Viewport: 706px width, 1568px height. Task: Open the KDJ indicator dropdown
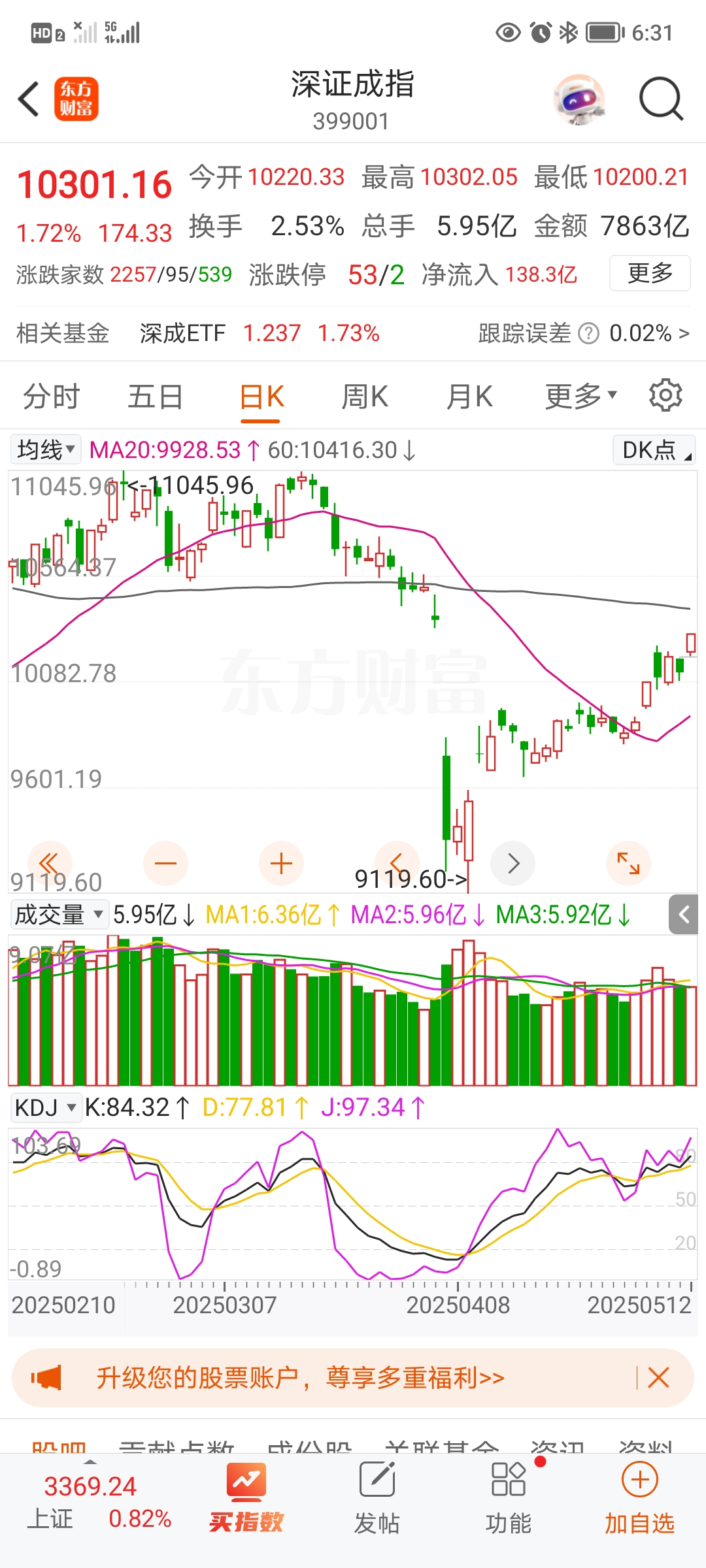click(x=46, y=1107)
